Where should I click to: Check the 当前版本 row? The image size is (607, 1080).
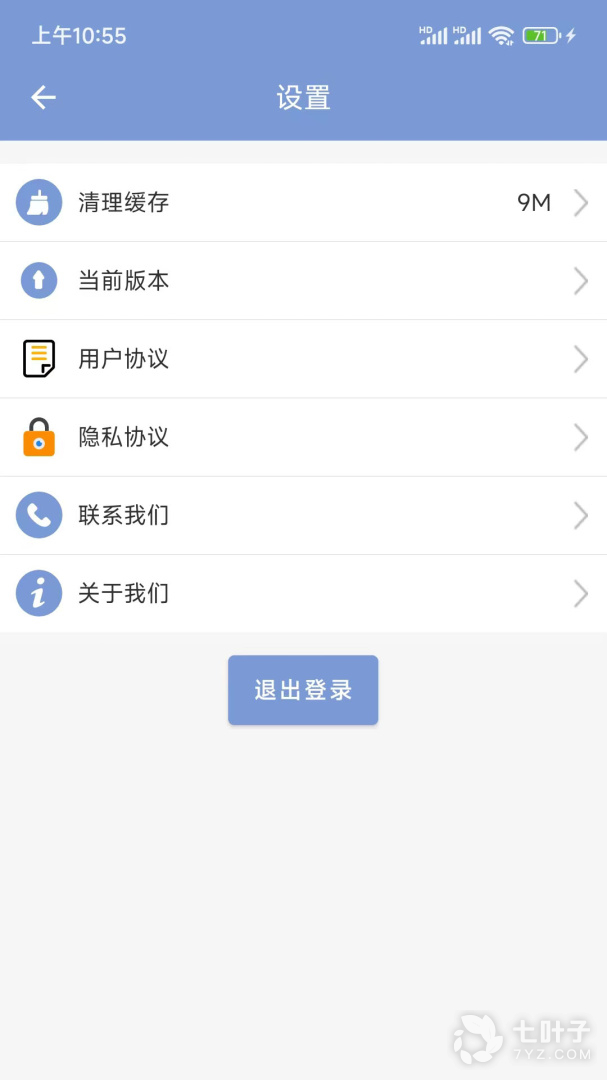303,281
